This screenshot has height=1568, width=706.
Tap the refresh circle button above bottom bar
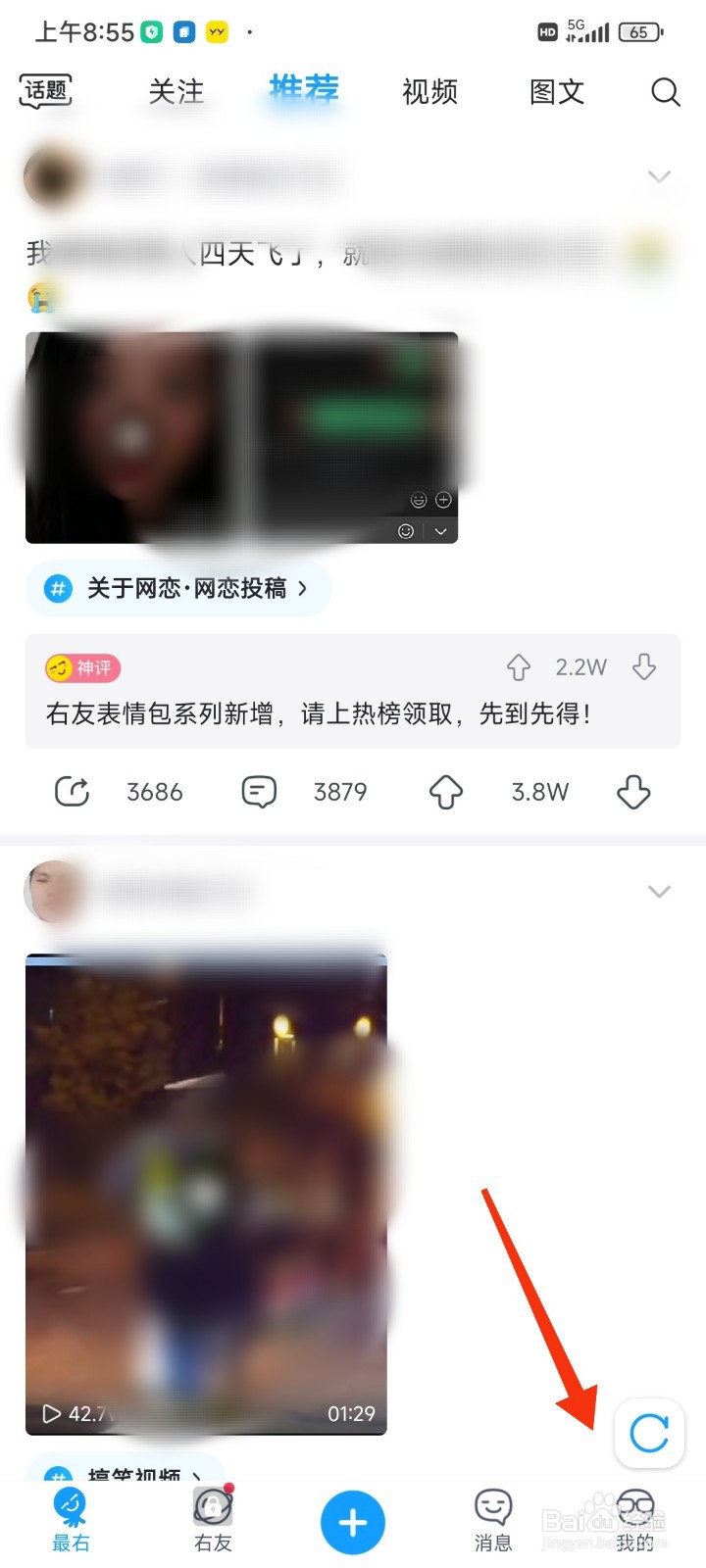click(648, 1434)
